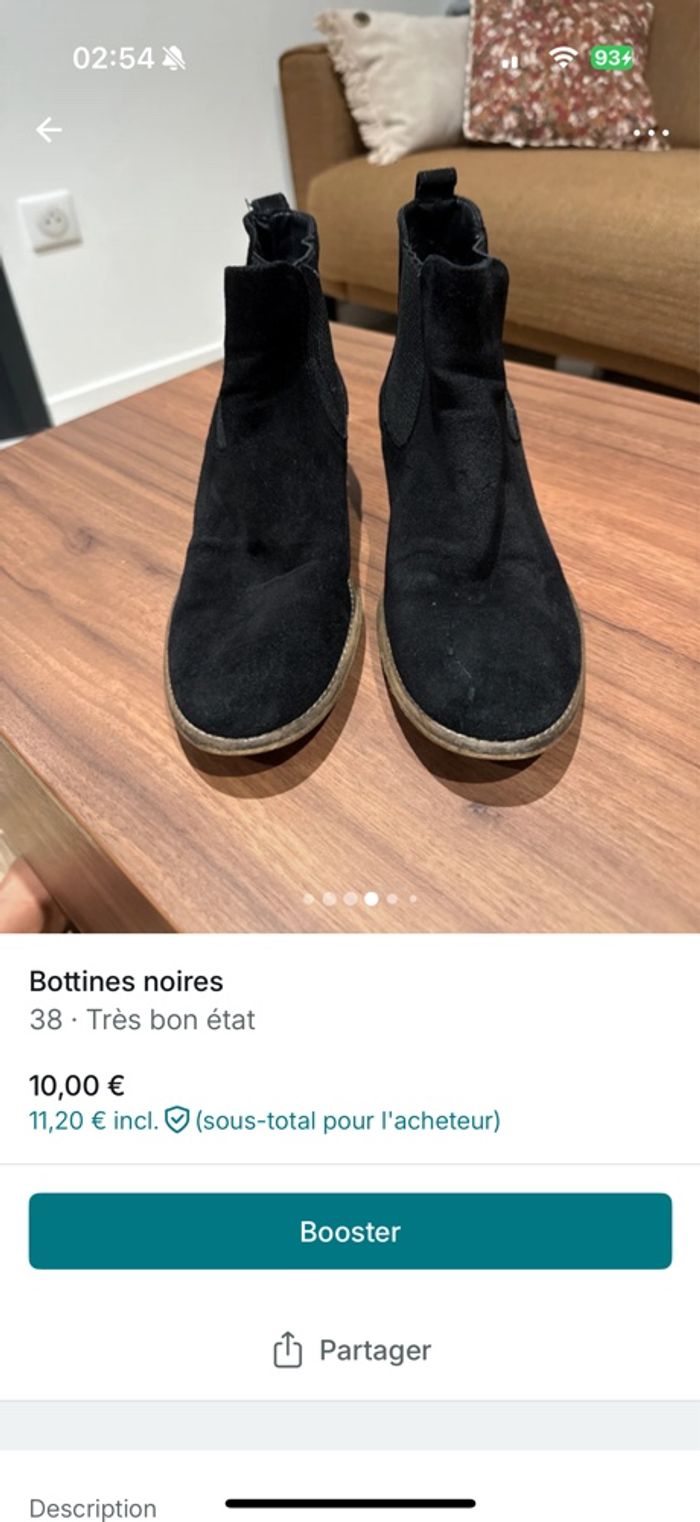Viewport: 700px width, 1522px height.
Task: Open the three-dot overflow menu
Action: [651, 132]
